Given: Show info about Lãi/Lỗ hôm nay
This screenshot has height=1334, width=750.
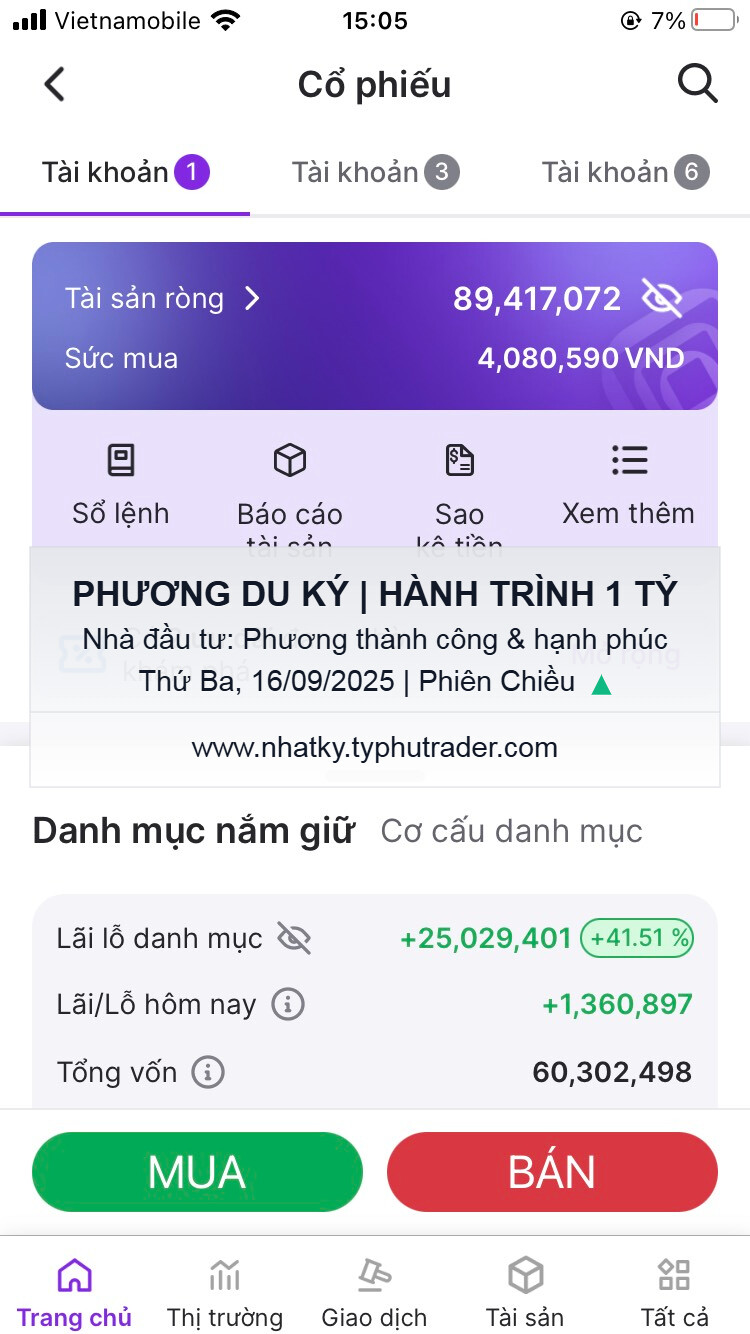Looking at the screenshot, I should [288, 1004].
